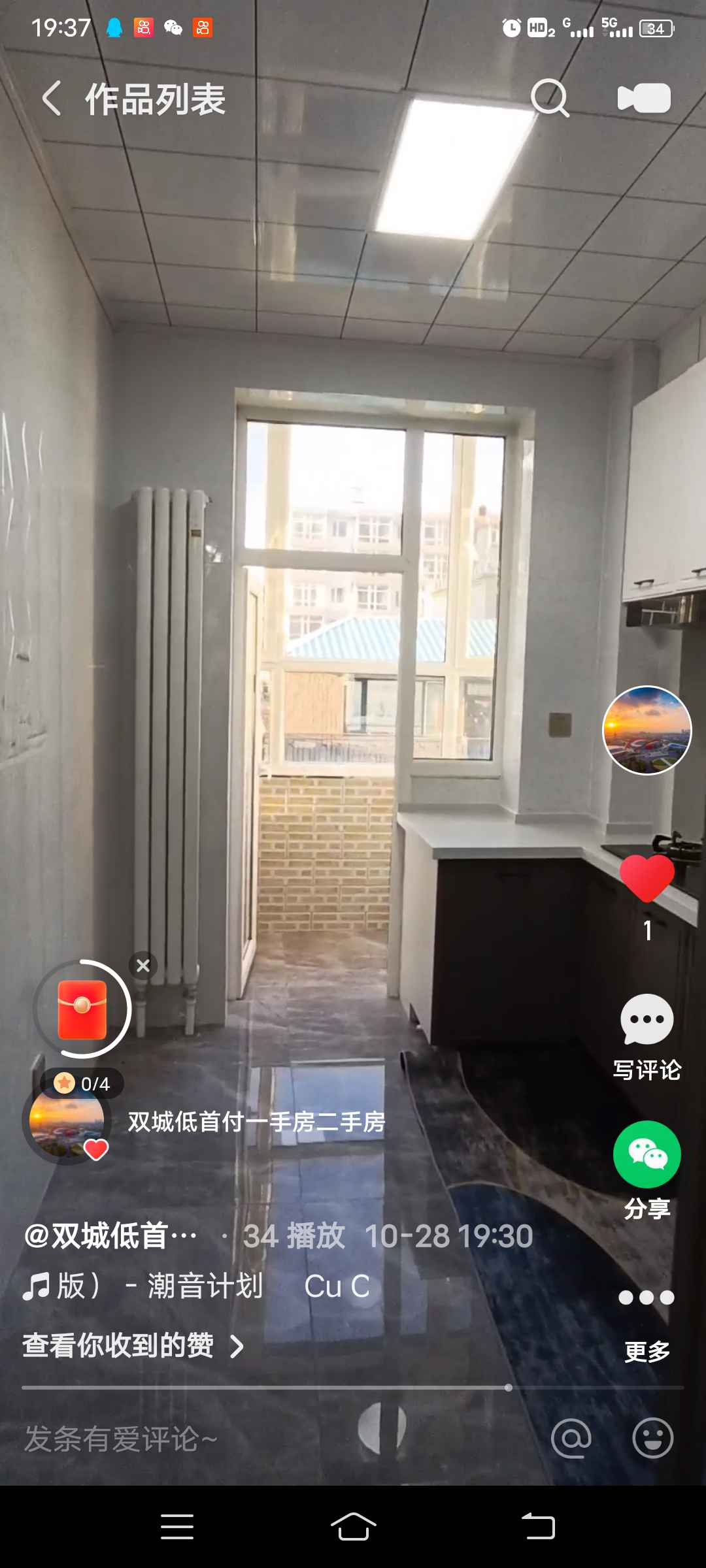Open the emoji picker

(x=652, y=1438)
